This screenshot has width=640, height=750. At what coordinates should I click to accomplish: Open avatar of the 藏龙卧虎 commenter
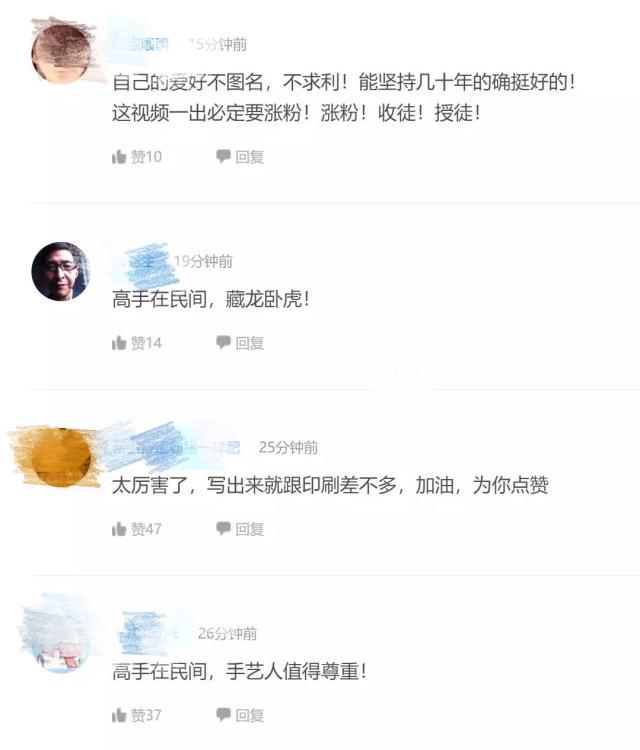(60, 271)
